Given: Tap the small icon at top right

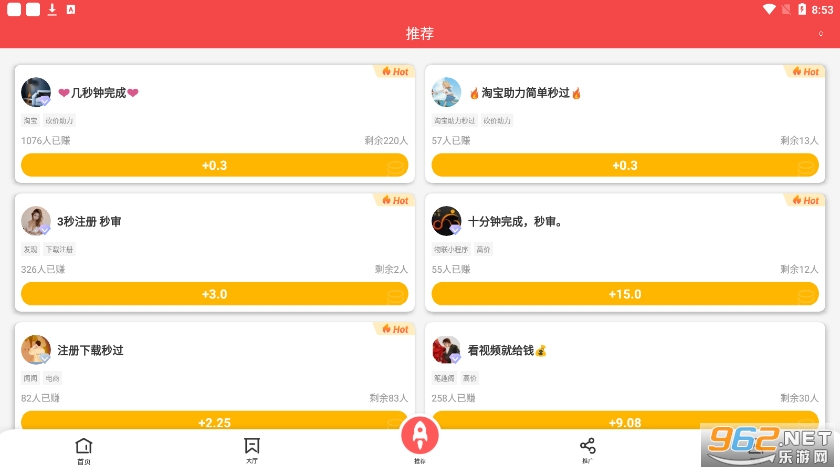Looking at the screenshot, I should click(821, 34).
